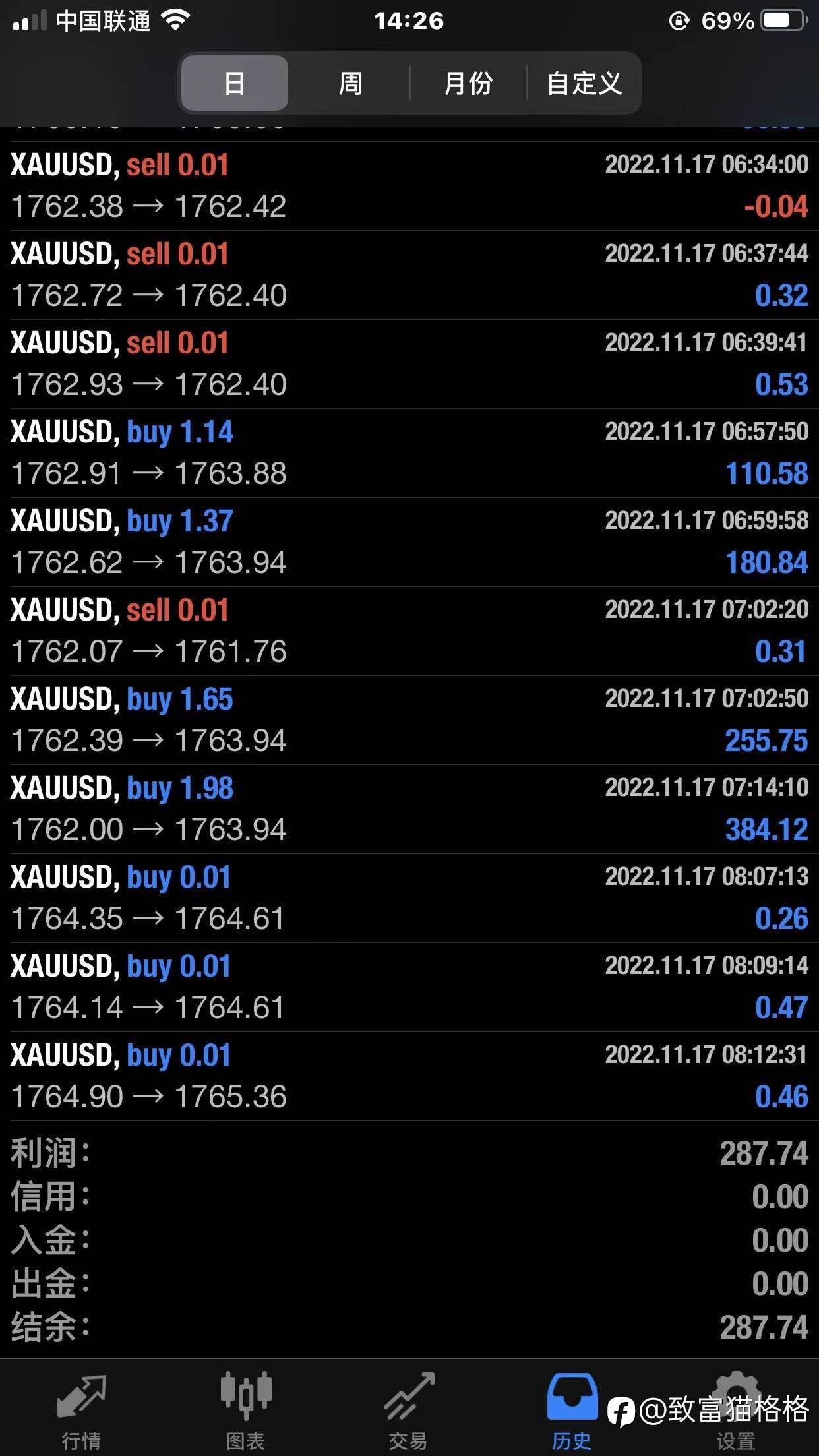The height and width of the screenshot is (1456, 819).
Task: Expand the buy 1.14 trade at 06:57:50
Action: 409,453
